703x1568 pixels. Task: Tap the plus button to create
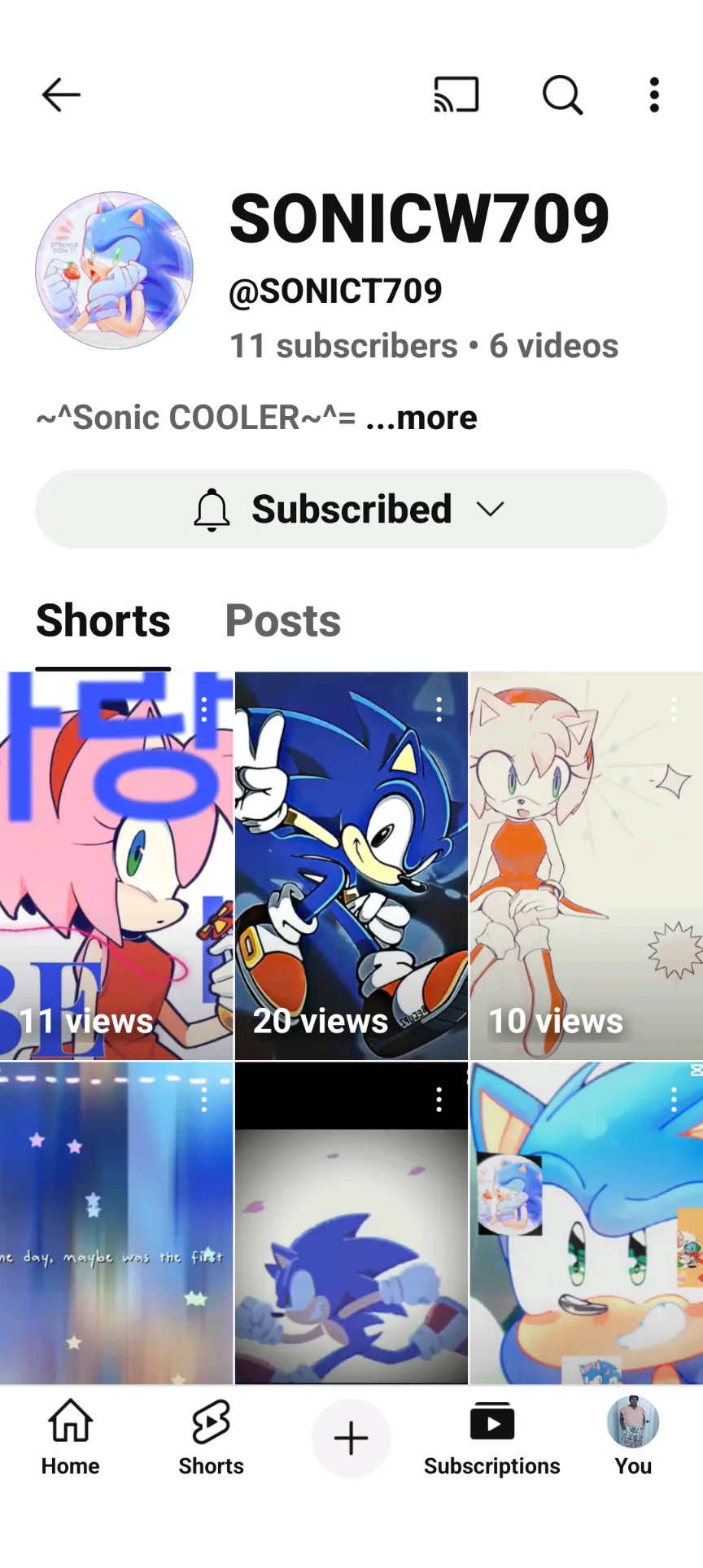click(351, 1439)
